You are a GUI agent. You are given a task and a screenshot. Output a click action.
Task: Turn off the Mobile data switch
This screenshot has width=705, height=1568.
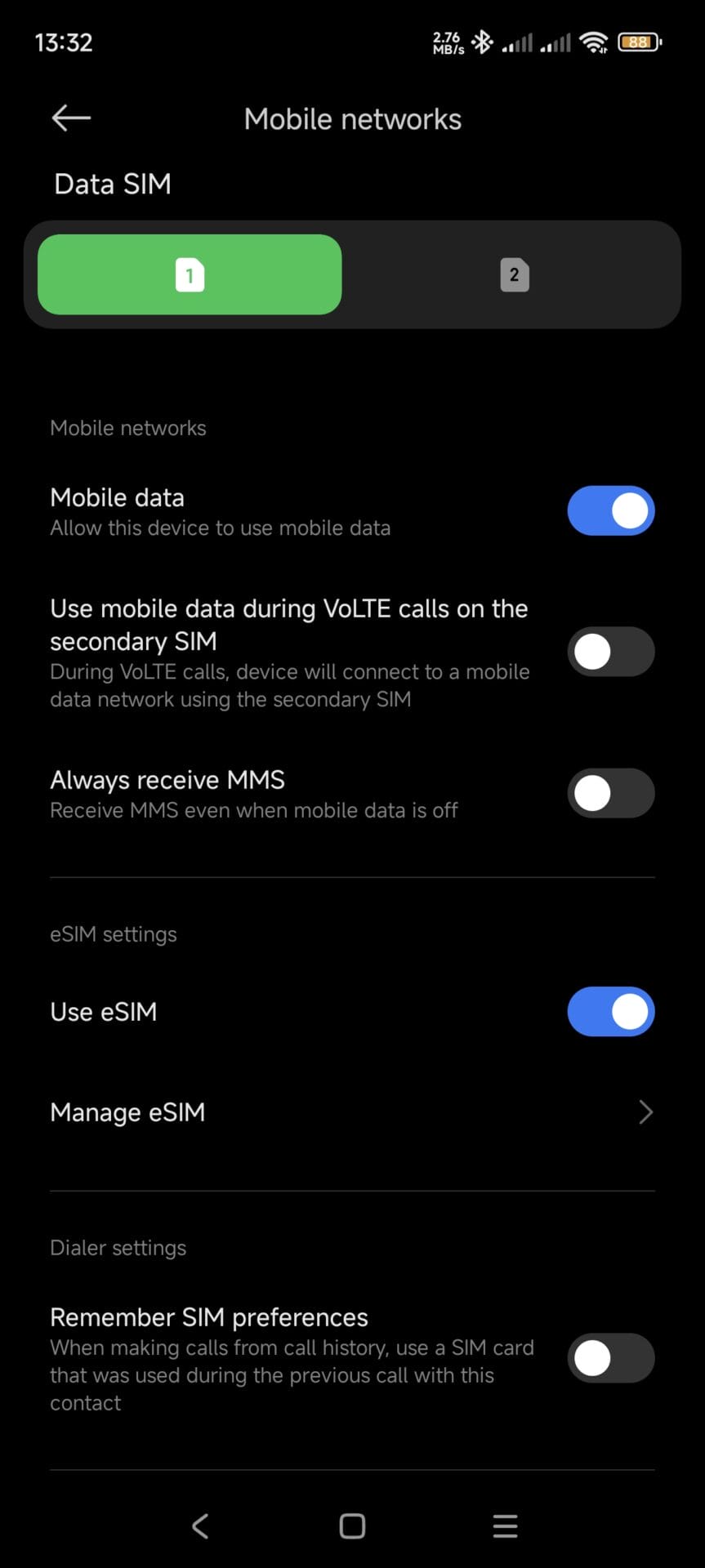(610, 511)
